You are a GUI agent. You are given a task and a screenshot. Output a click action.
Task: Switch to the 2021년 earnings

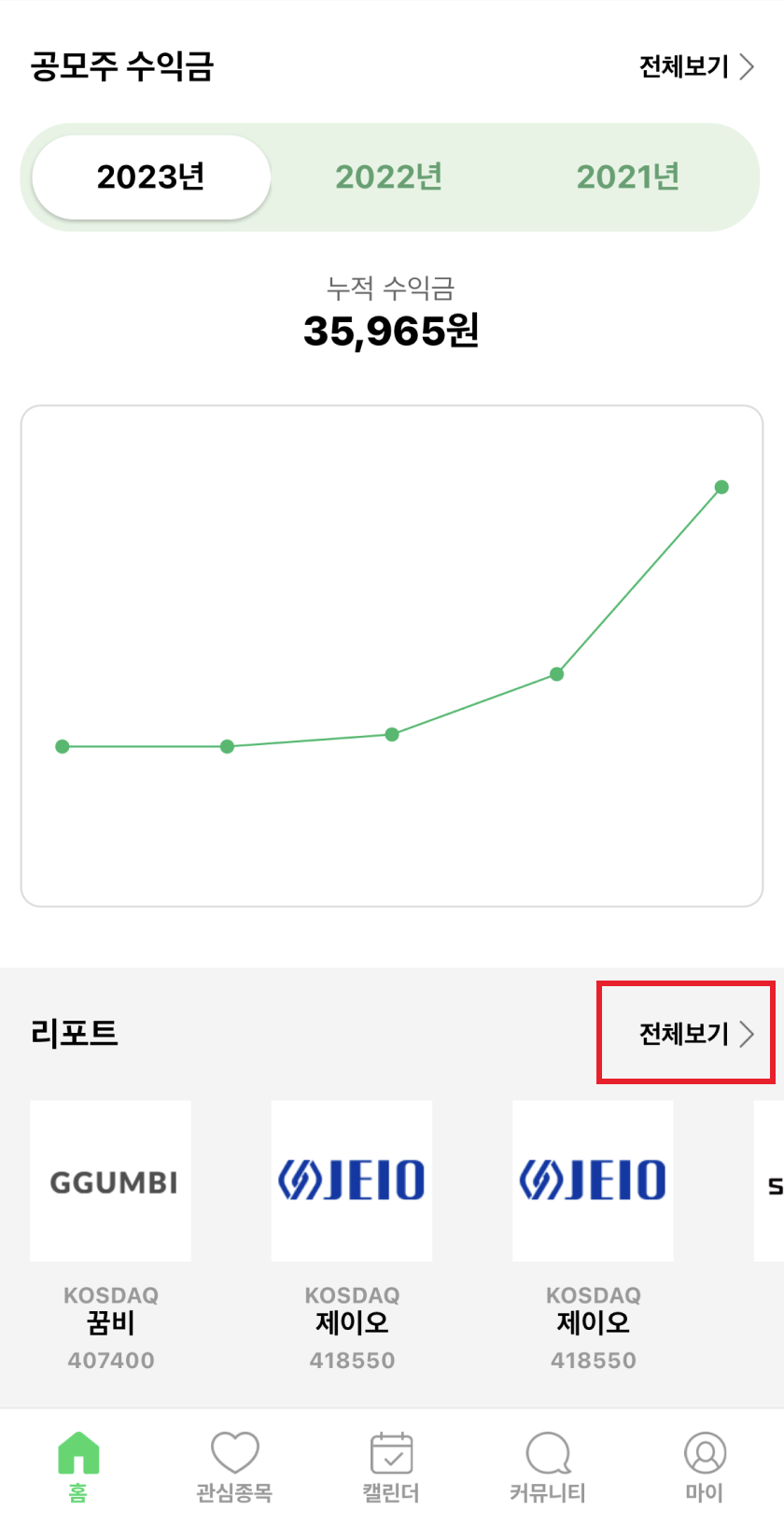point(627,176)
